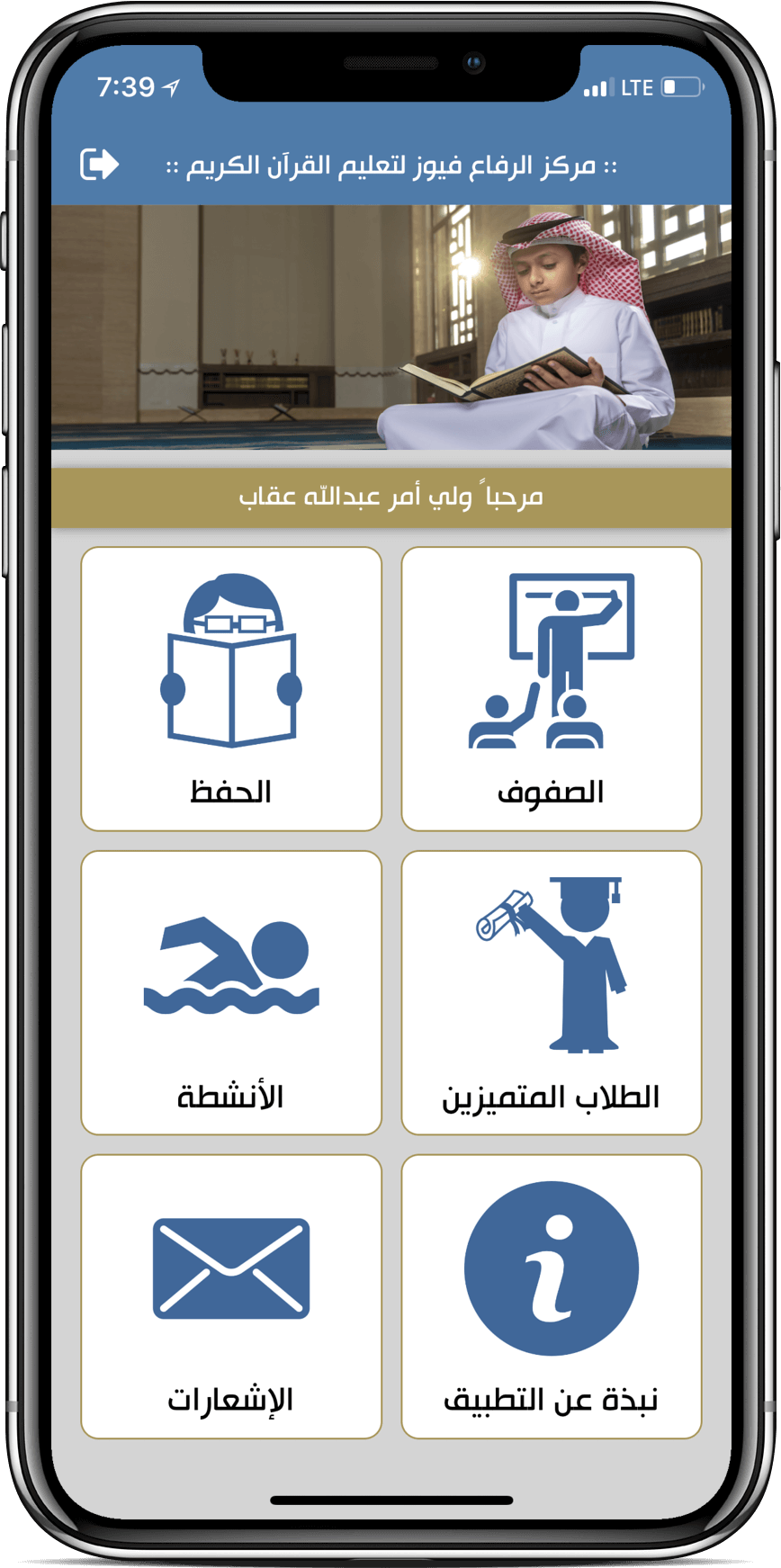
Task: Tap the logout icon in the header
Action: click(99, 165)
